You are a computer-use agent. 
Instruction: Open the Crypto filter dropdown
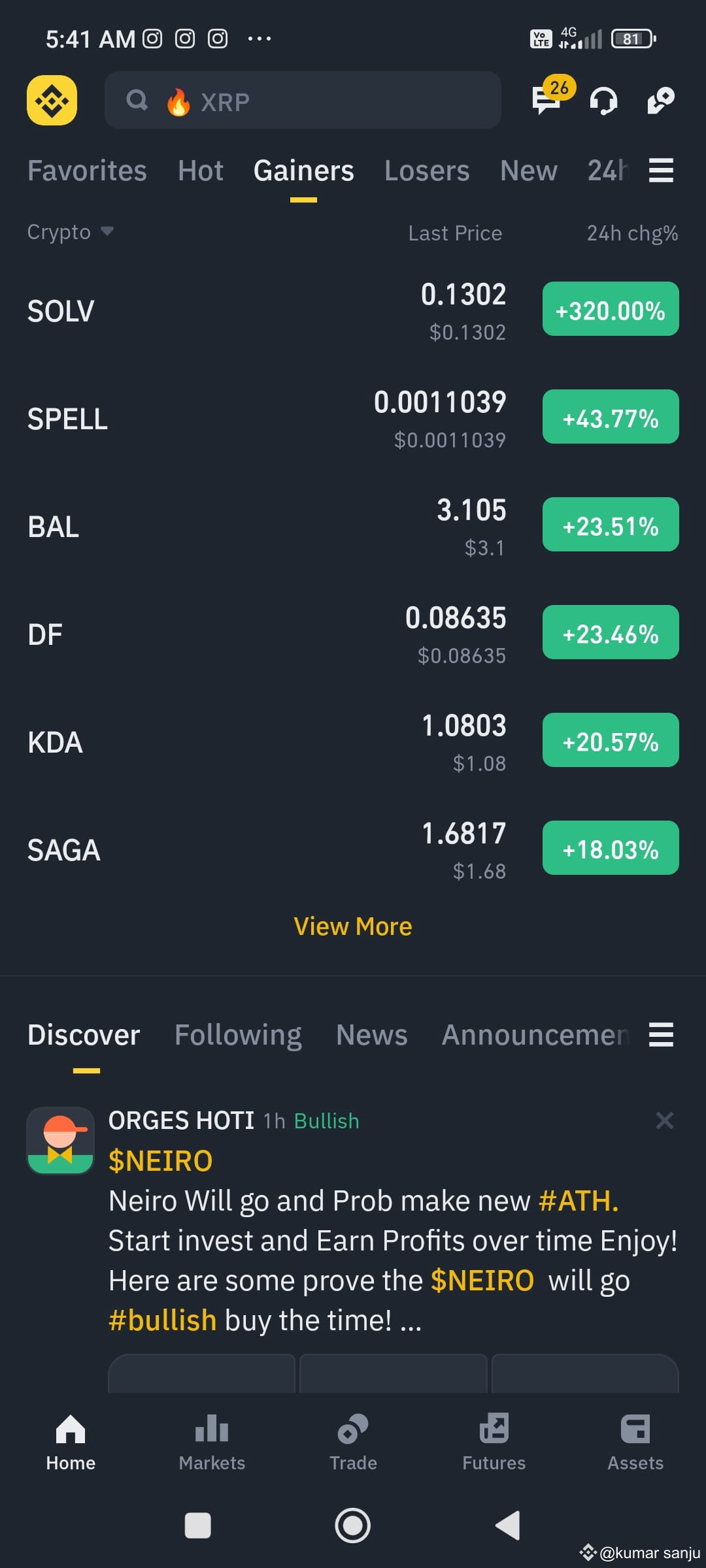click(70, 232)
